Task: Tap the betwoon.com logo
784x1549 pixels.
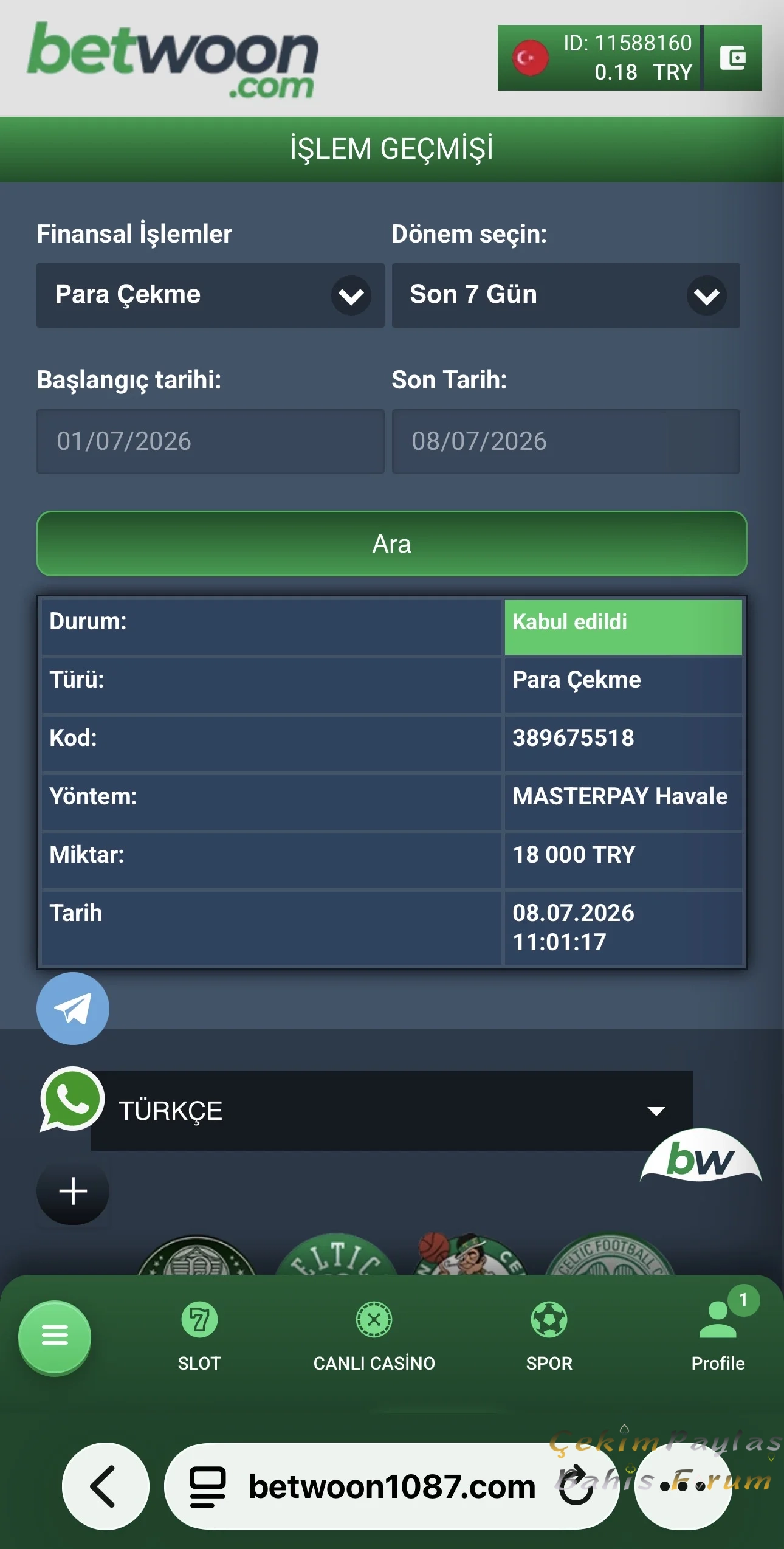Action: pyautogui.click(x=173, y=60)
